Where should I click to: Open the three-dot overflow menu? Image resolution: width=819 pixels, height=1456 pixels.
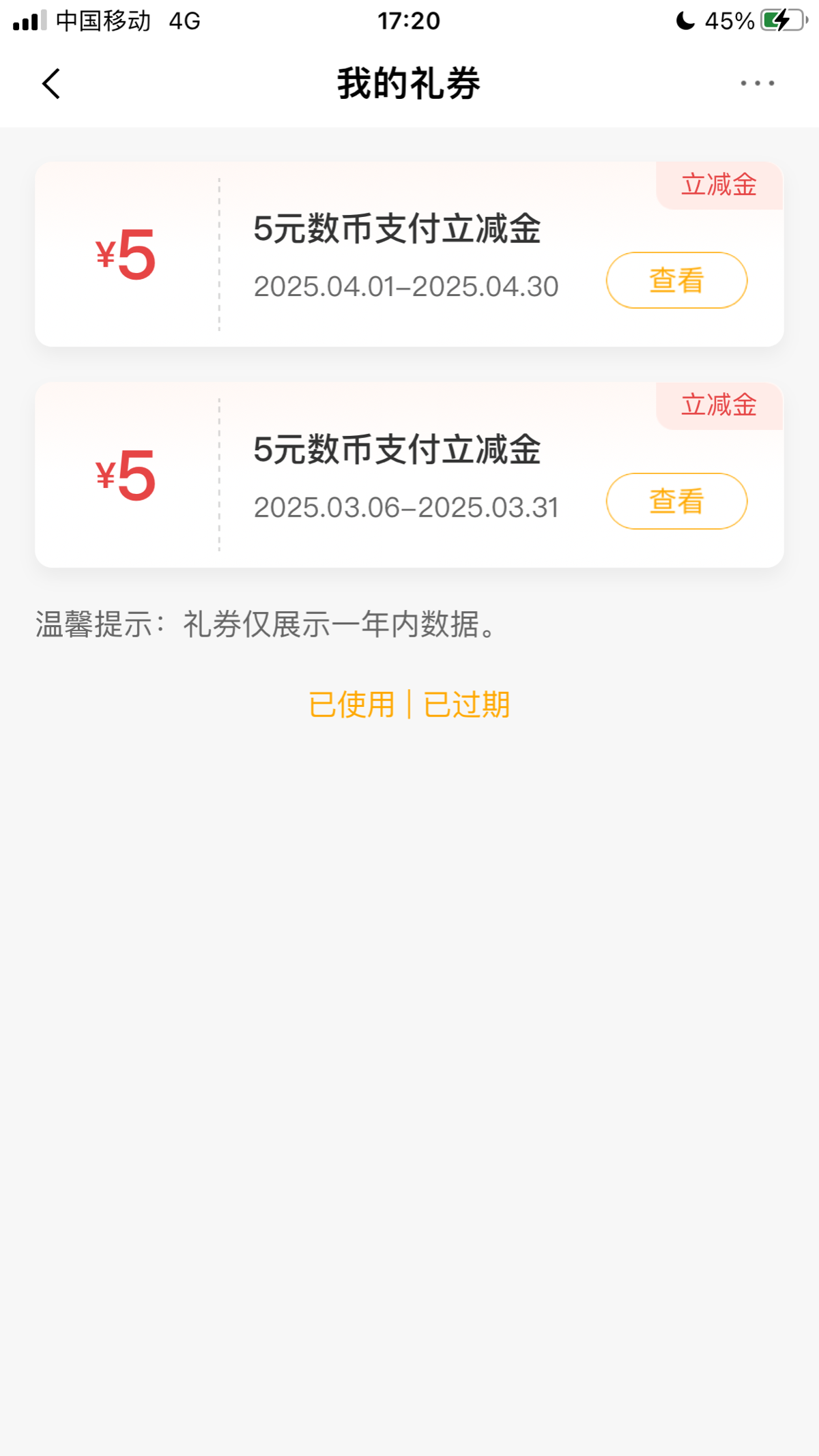click(x=757, y=83)
